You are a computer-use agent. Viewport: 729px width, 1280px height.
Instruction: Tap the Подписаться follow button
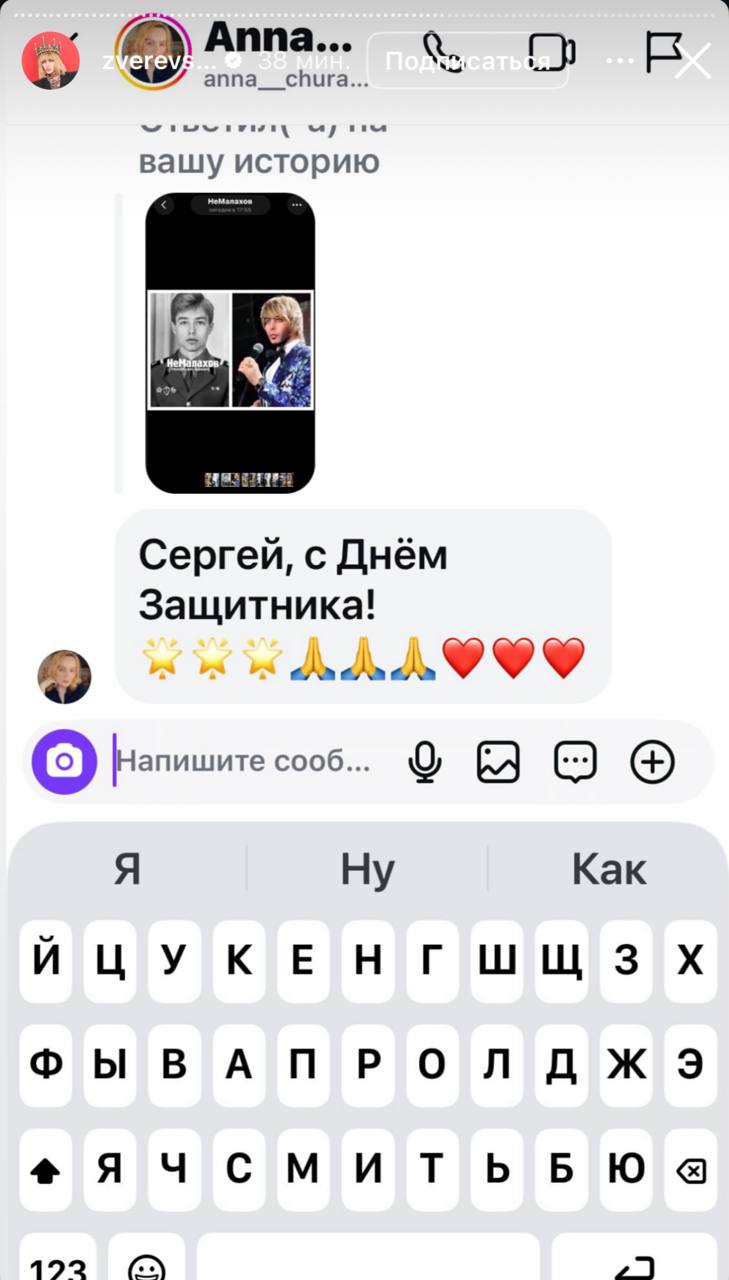pyautogui.click(x=467, y=61)
